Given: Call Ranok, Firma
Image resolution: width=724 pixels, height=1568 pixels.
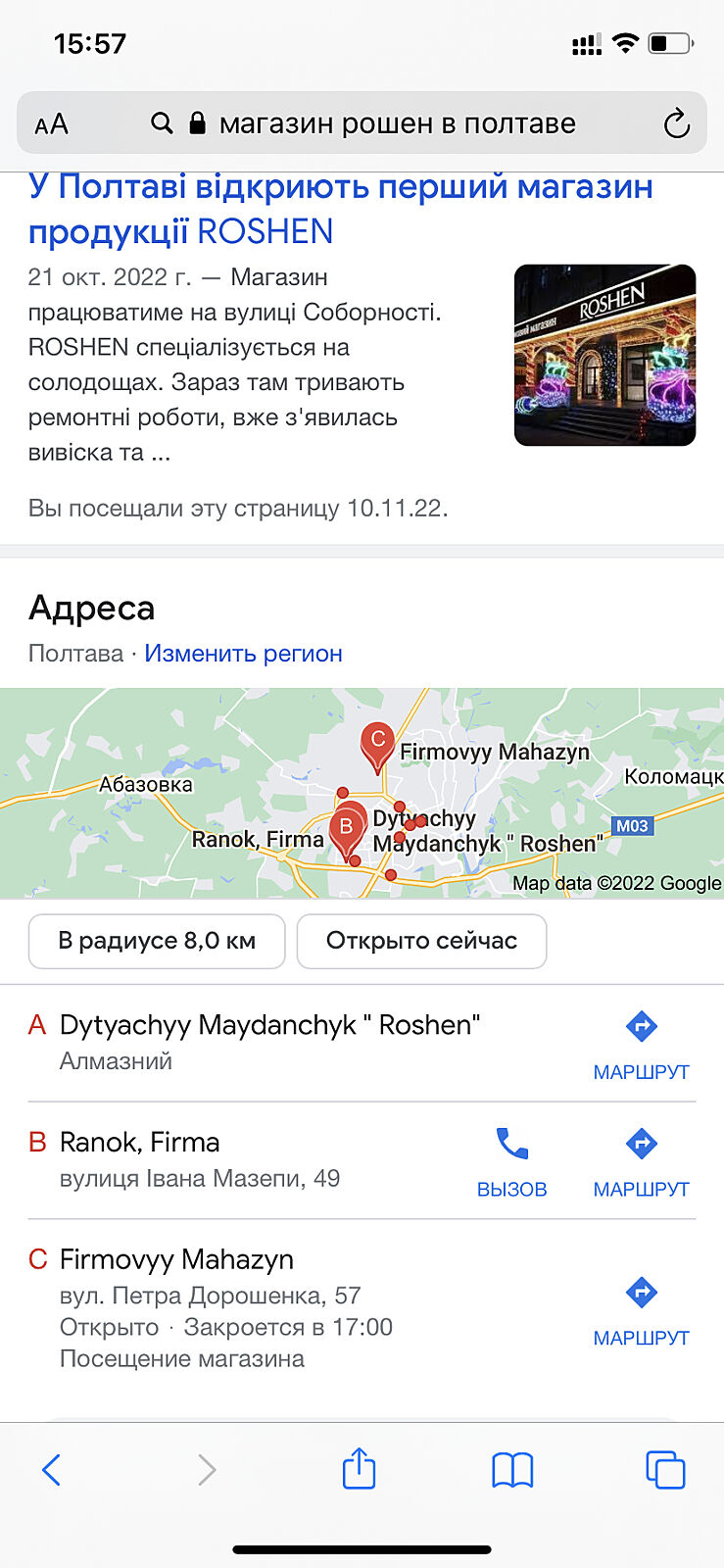Looking at the screenshot, I should (x=511, y=1161).
